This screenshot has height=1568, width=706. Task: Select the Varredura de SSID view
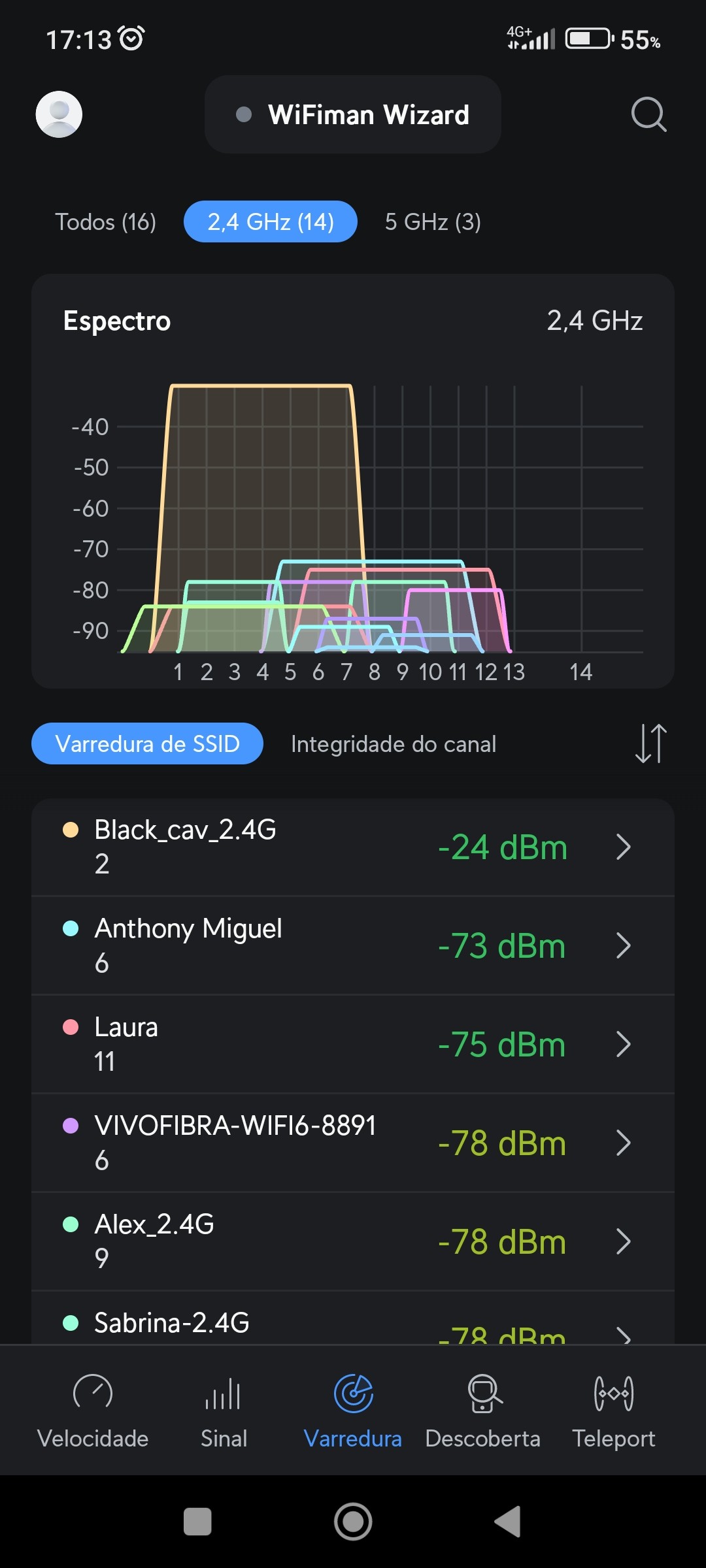(147, 743)
